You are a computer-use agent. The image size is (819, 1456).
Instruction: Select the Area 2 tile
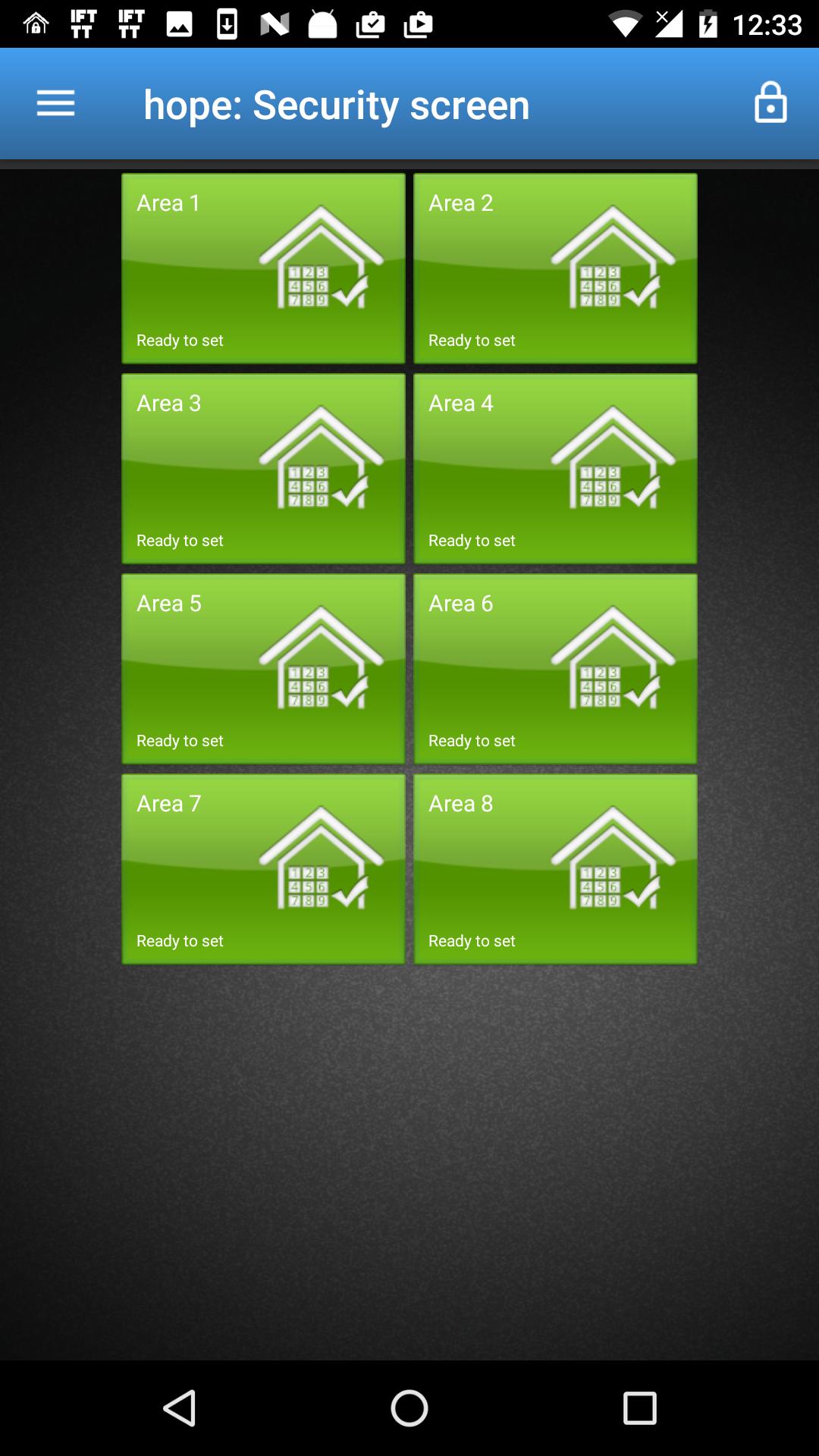pos(555,268)
